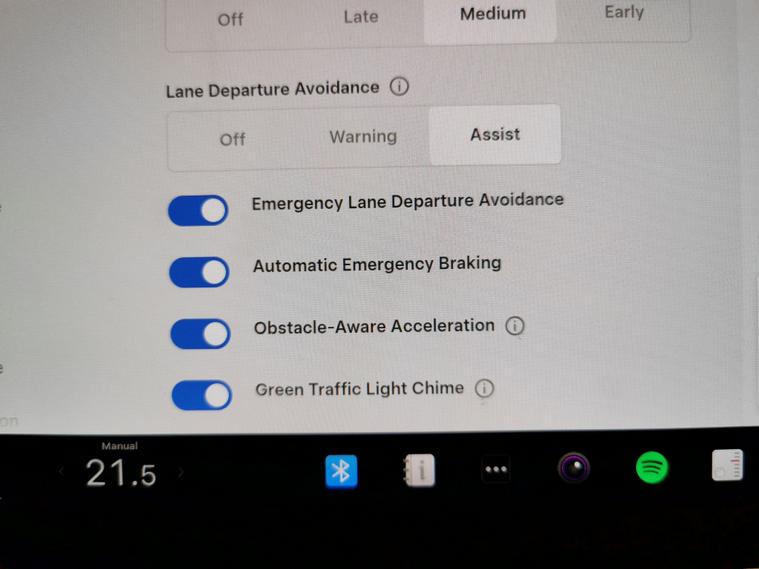Viewport: 759px width, 569px height.
Task: Lower the cabin temperature with the left arrow
Action: [60, 473]
